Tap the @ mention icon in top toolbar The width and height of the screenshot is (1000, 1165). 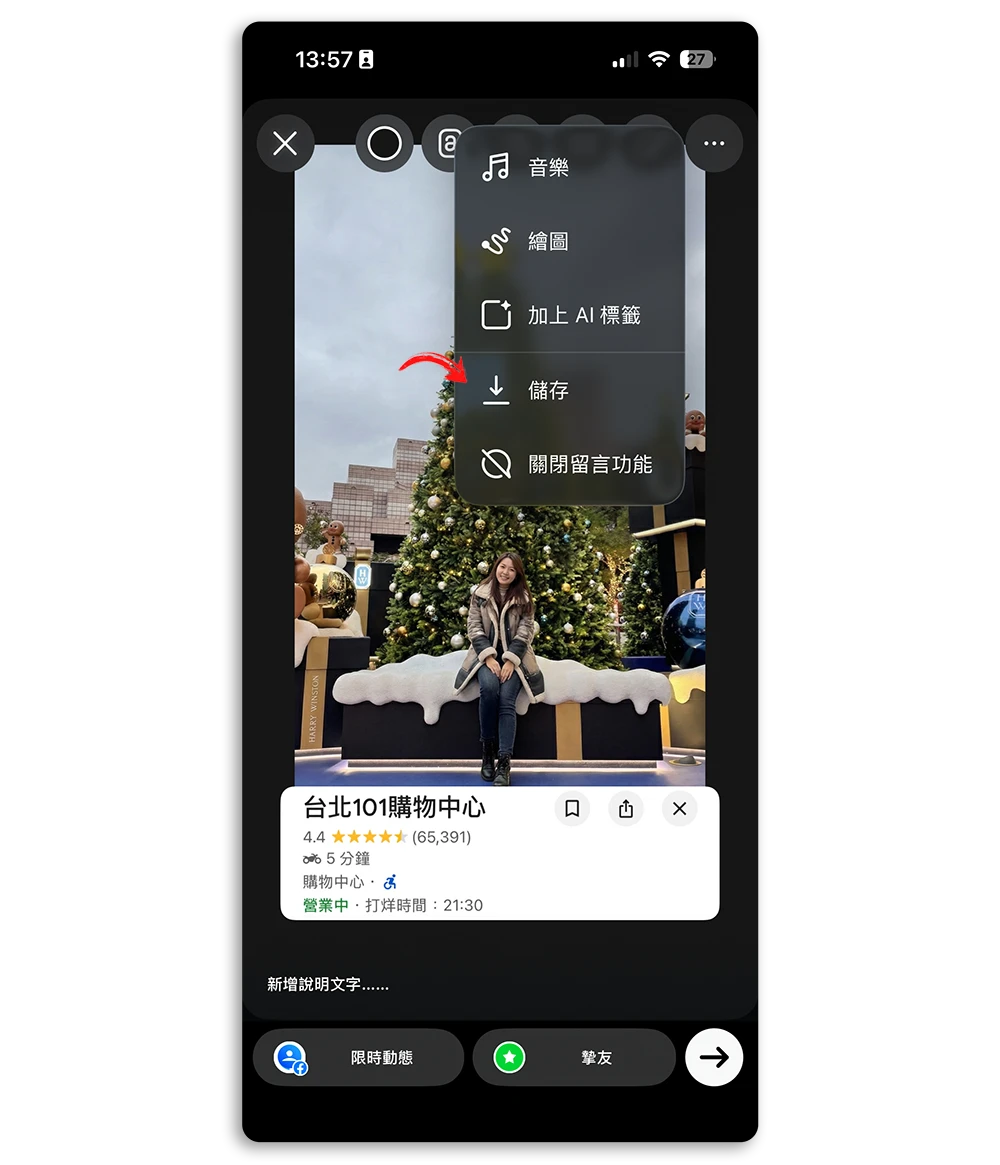450,143
